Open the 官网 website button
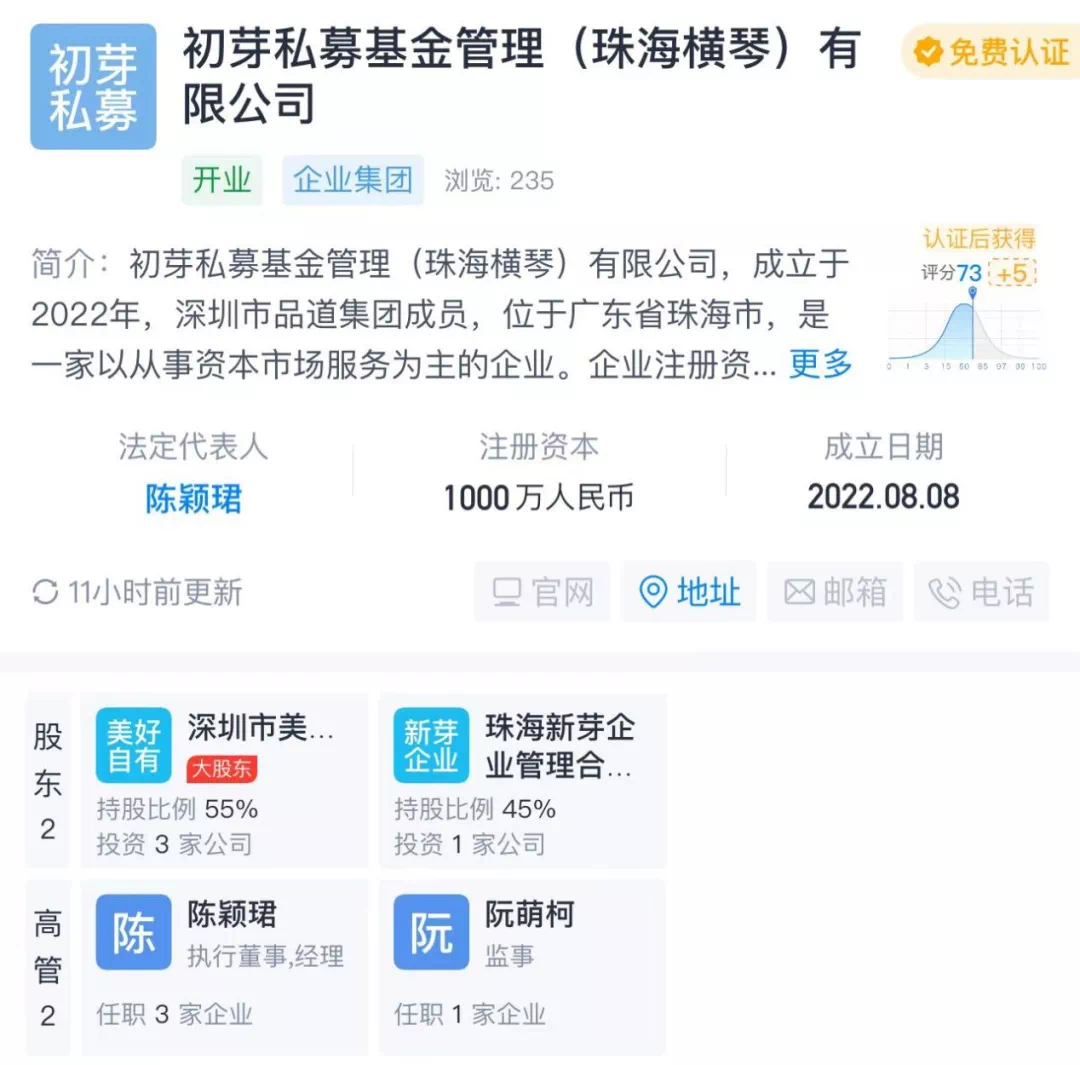The image size is (1080, 1065). click(542, 592)
